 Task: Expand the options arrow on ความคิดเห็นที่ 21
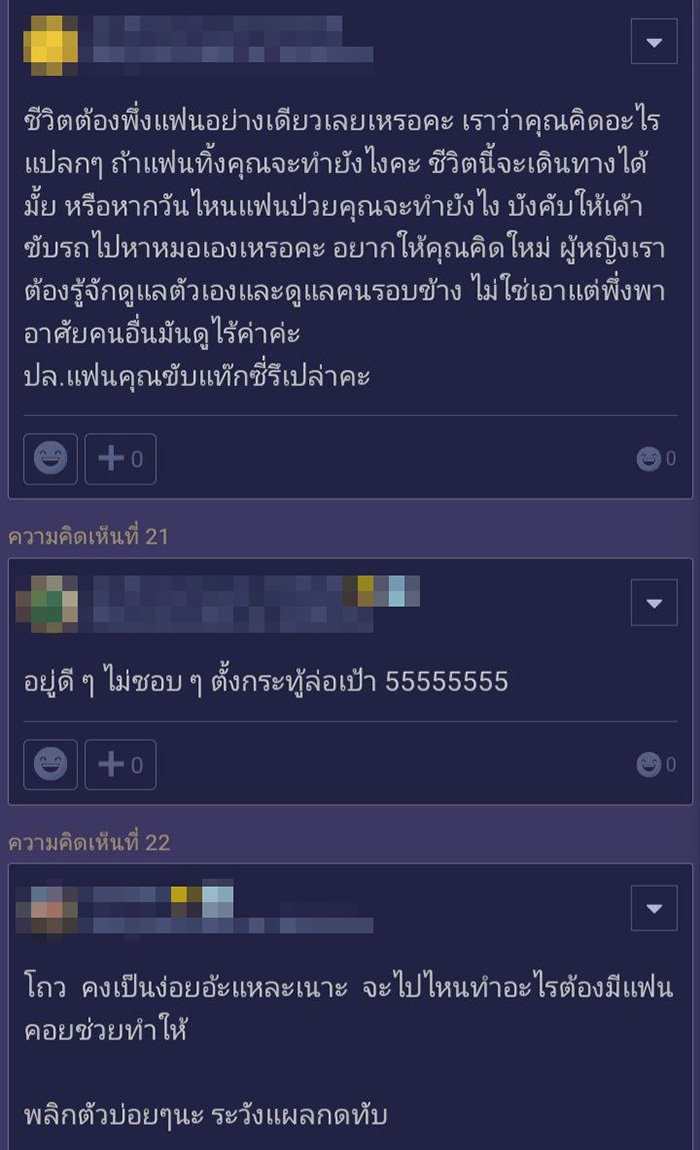tap(654, 603)
